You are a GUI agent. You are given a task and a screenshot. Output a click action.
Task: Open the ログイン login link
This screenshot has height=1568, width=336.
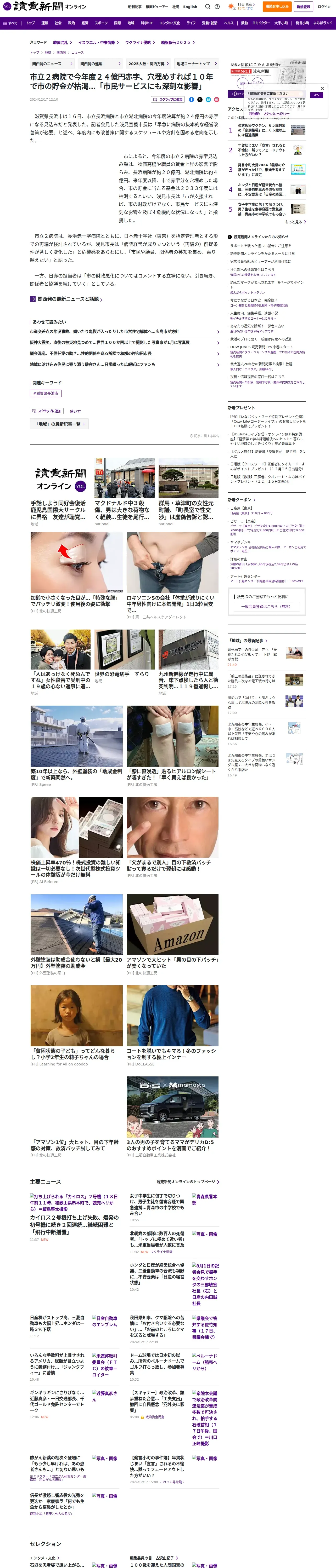point(324,7)
